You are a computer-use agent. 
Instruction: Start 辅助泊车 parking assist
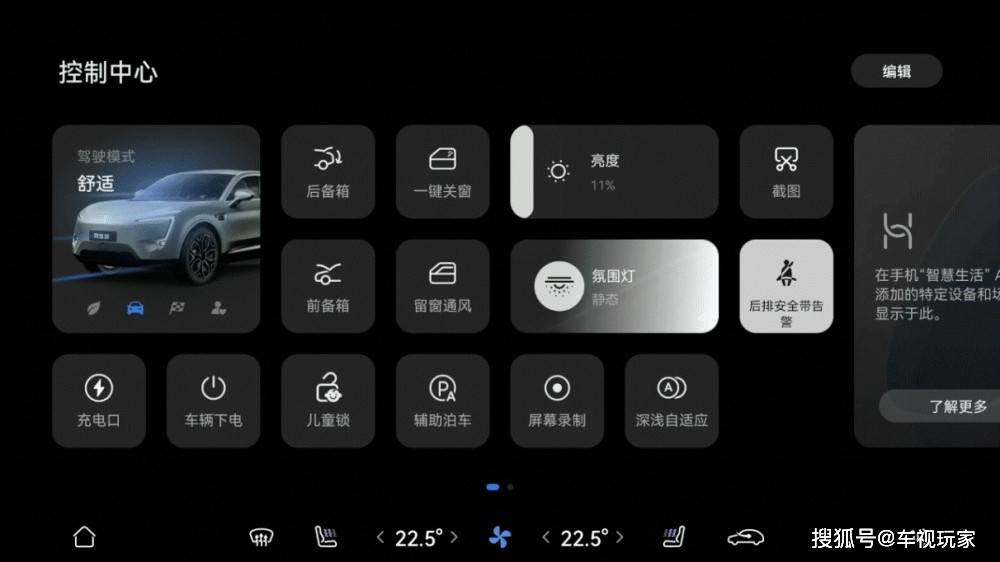442,400
